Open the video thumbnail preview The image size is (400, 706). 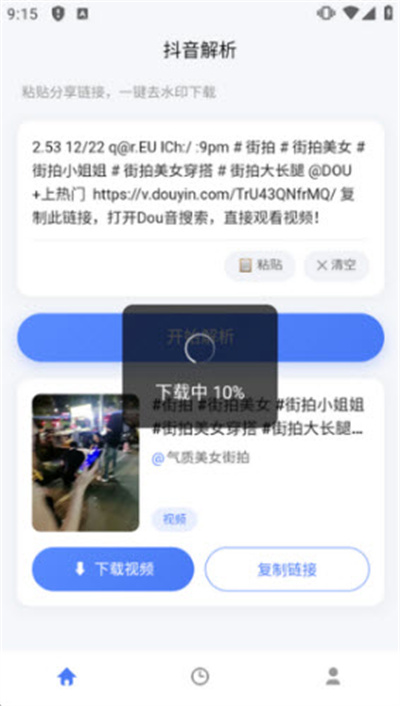pos(86,463)
